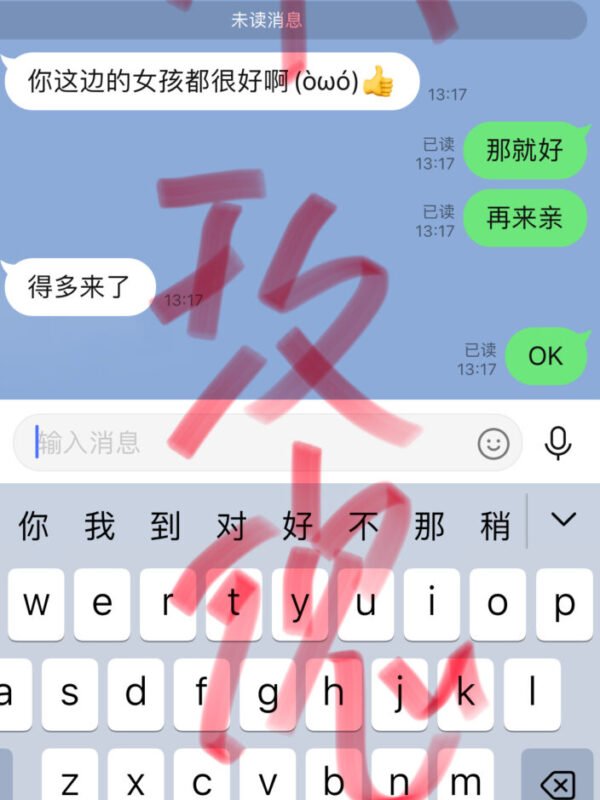Expand the keyboard candidate word list
Viewport: 600px width, 800px height.
pyautogui.click(x=565, y=520)
